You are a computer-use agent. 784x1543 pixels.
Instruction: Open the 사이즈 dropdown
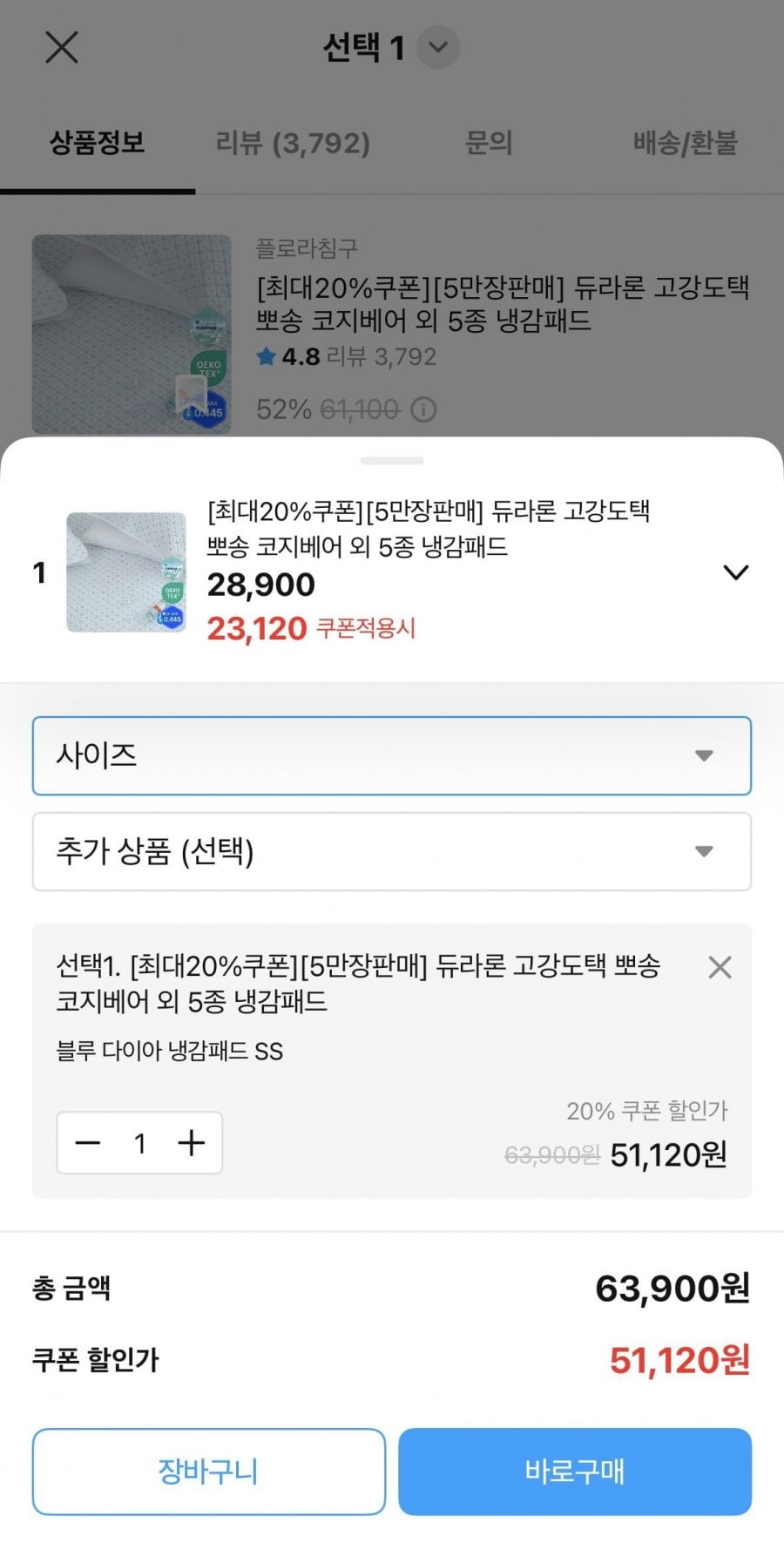[x=391, y=755]
